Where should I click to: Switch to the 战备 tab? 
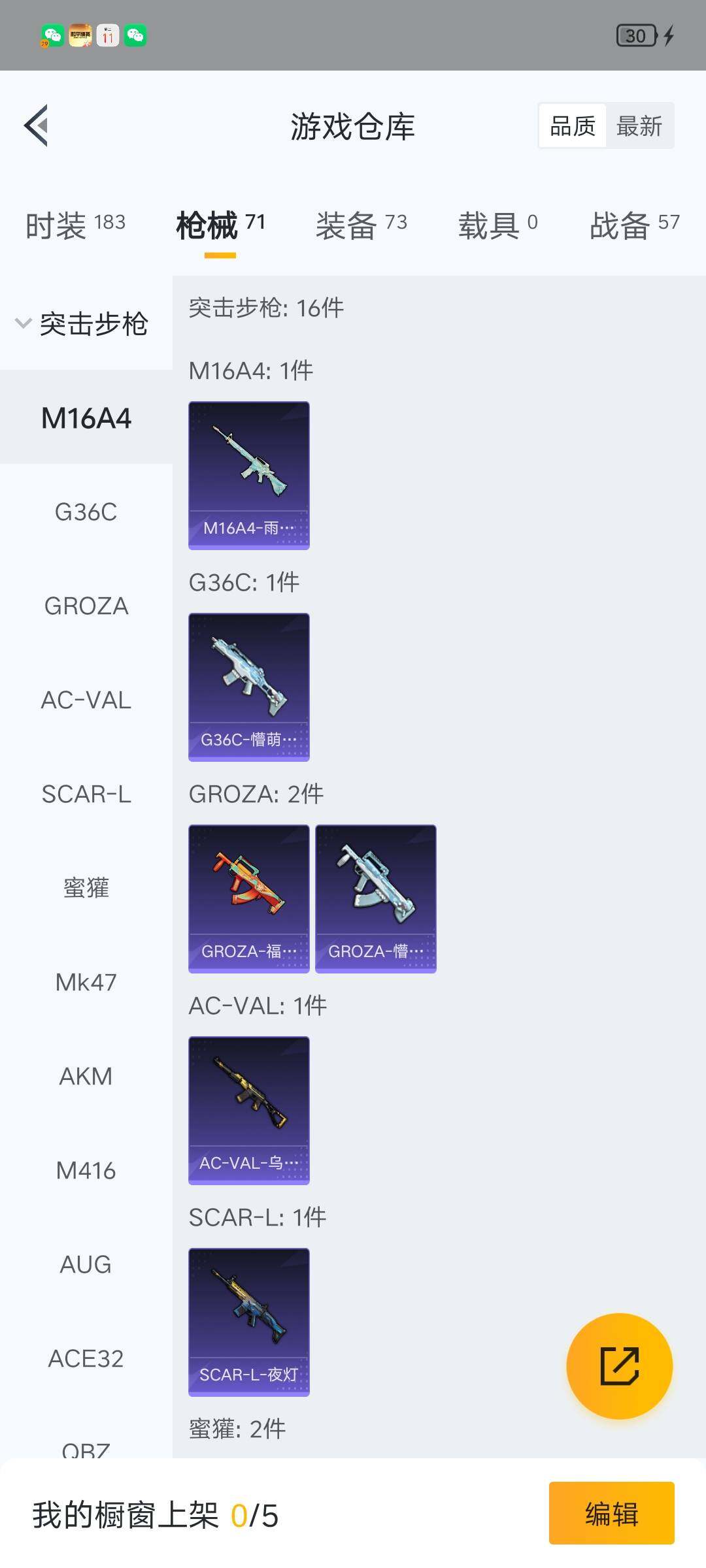[634, 225]
